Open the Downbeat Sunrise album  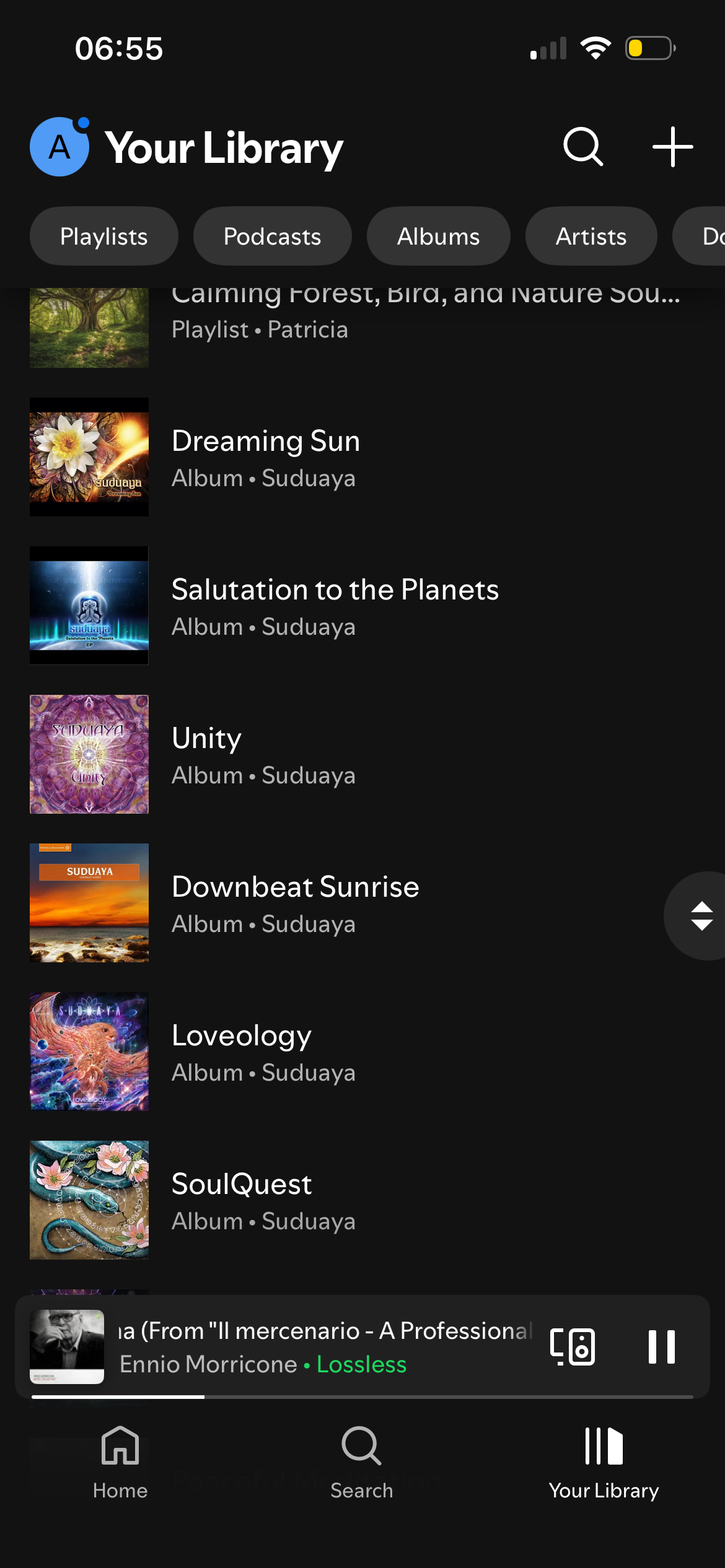[295, 903]
